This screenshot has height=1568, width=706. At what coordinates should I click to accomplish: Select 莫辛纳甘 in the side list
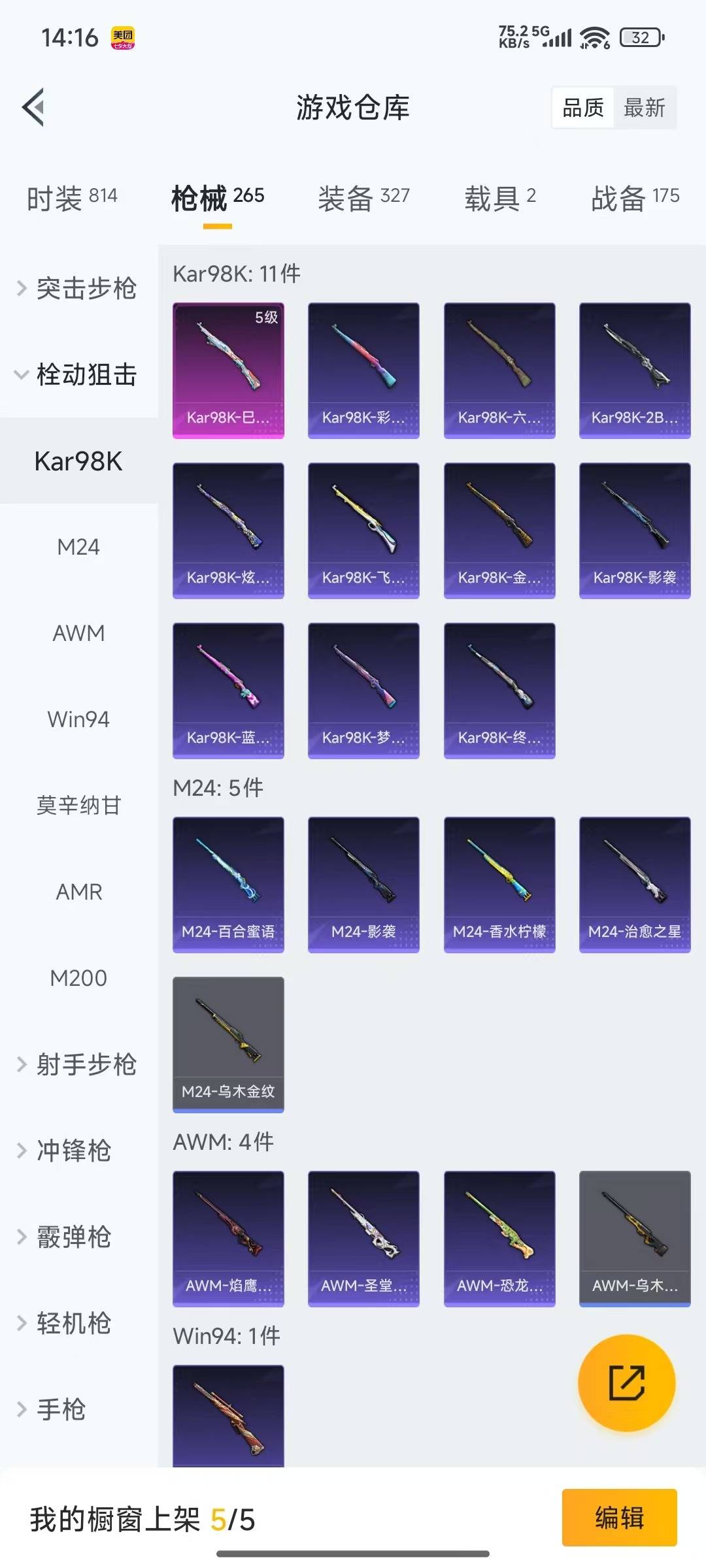pyautogui.click(x=78, y=806)
